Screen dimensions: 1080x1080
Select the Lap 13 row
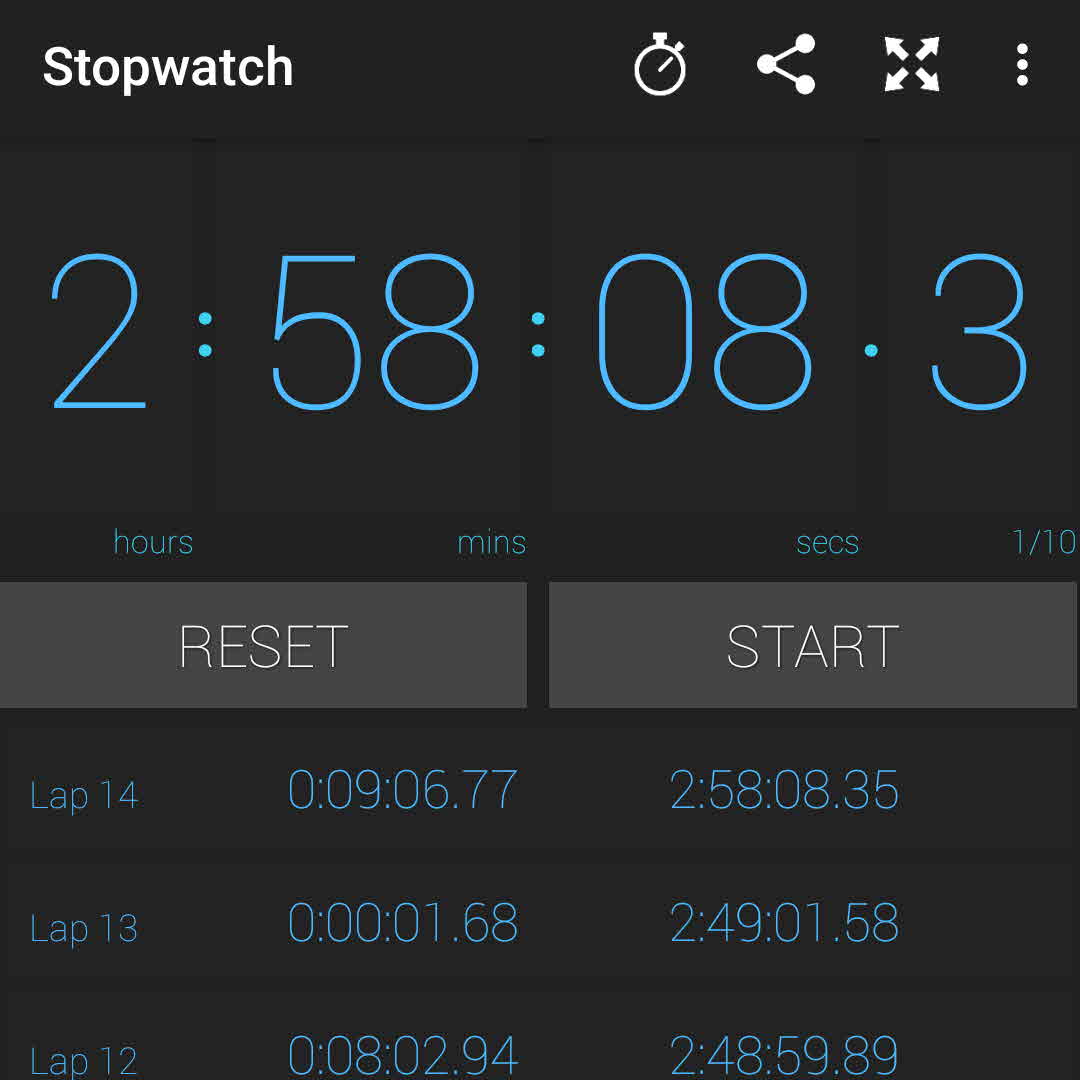click(540, 924)
